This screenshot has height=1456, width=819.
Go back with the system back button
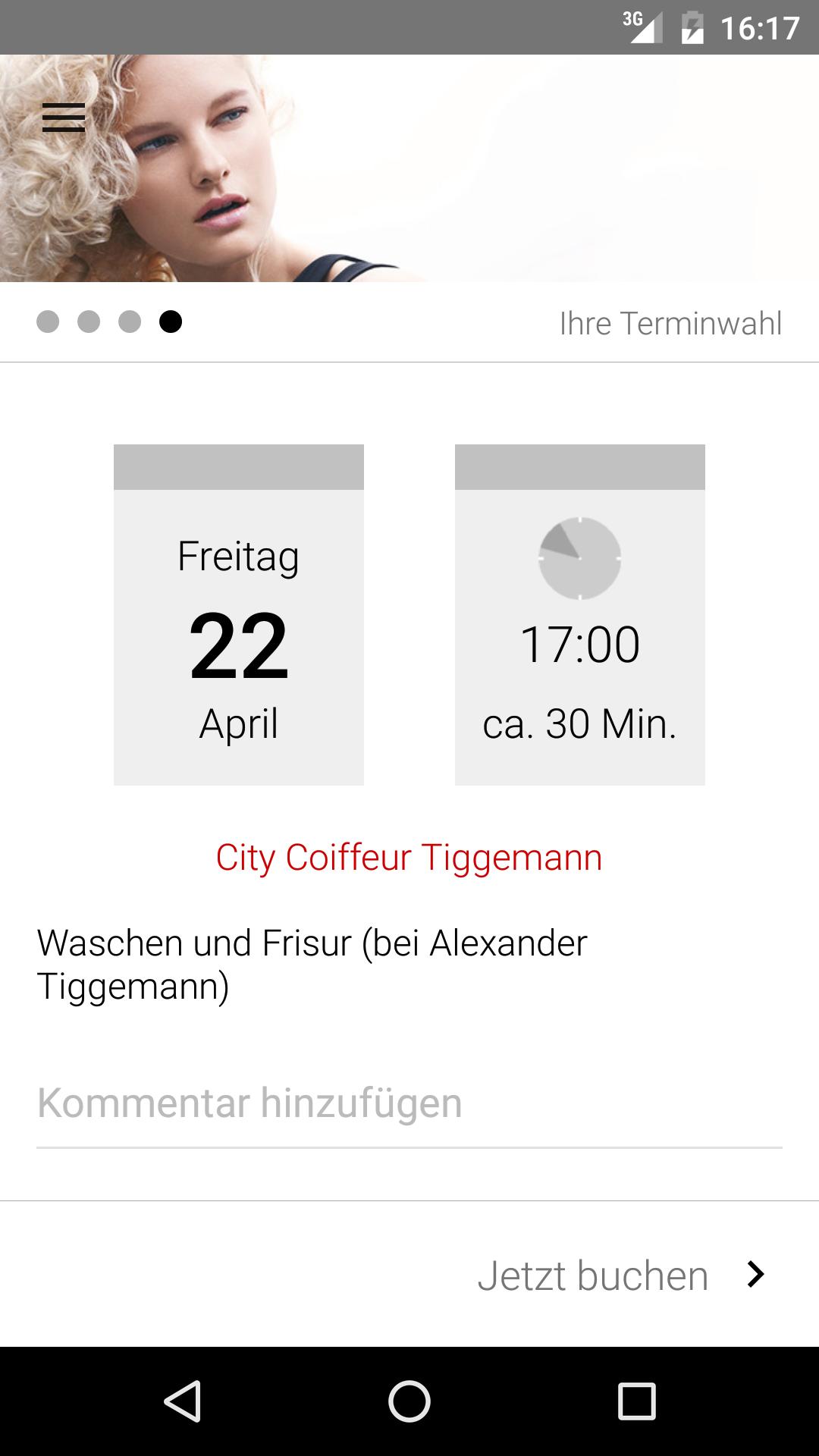pyautogui.click(x=182, y=1401)
